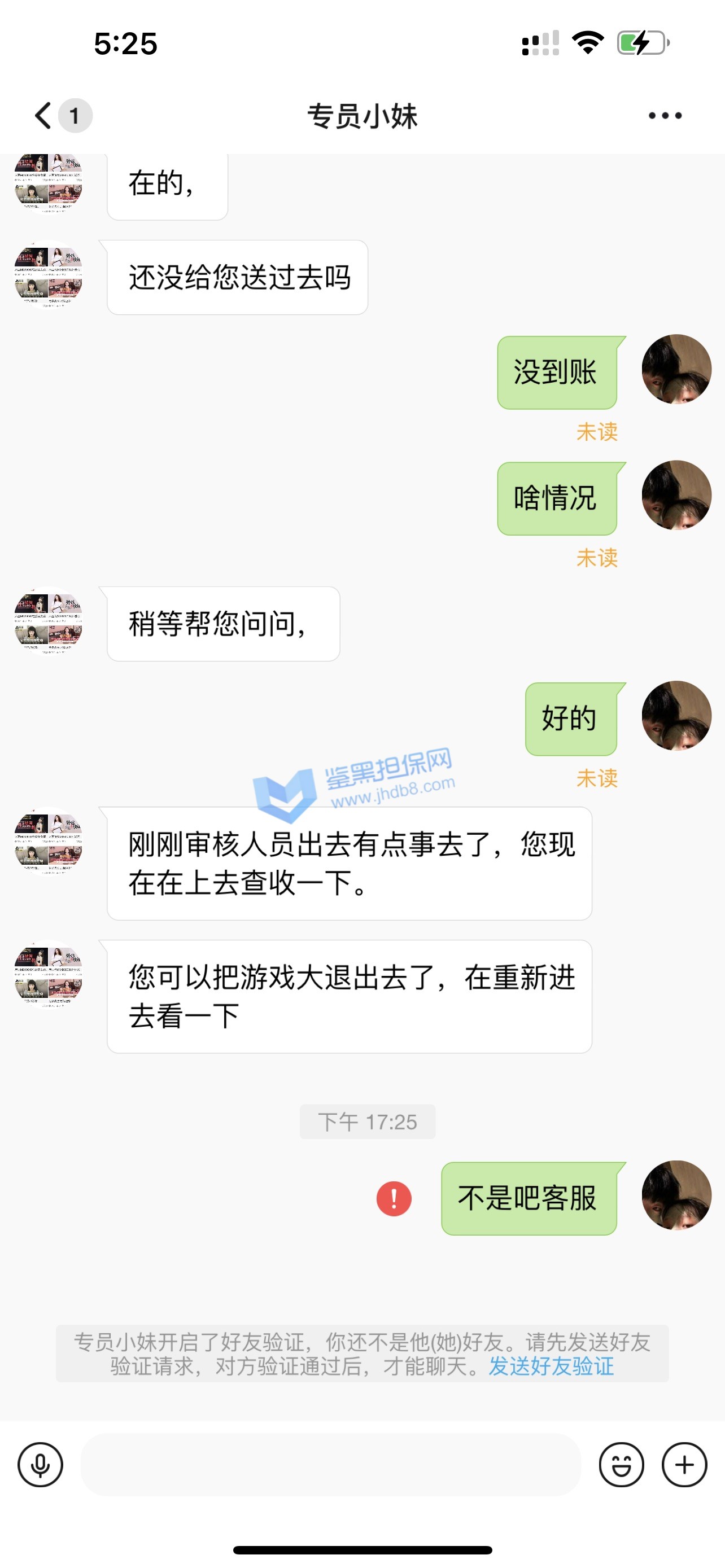Open the emoji picker
This screenshot has height=1568, width=725.
pos(621,1464)
